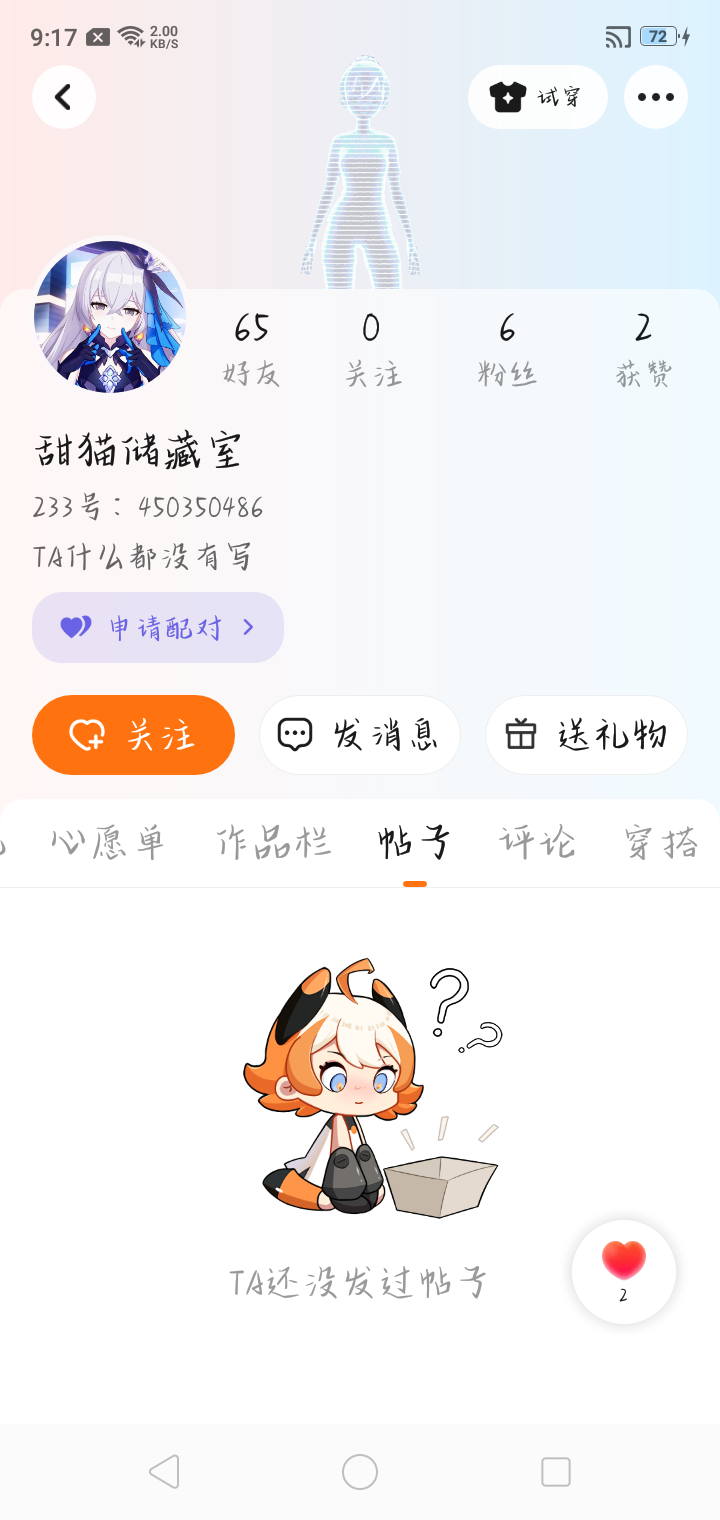Open the 6 粉丝 fans list
Viewport: 720px width, 1520px height.
[x=507, y=348]
